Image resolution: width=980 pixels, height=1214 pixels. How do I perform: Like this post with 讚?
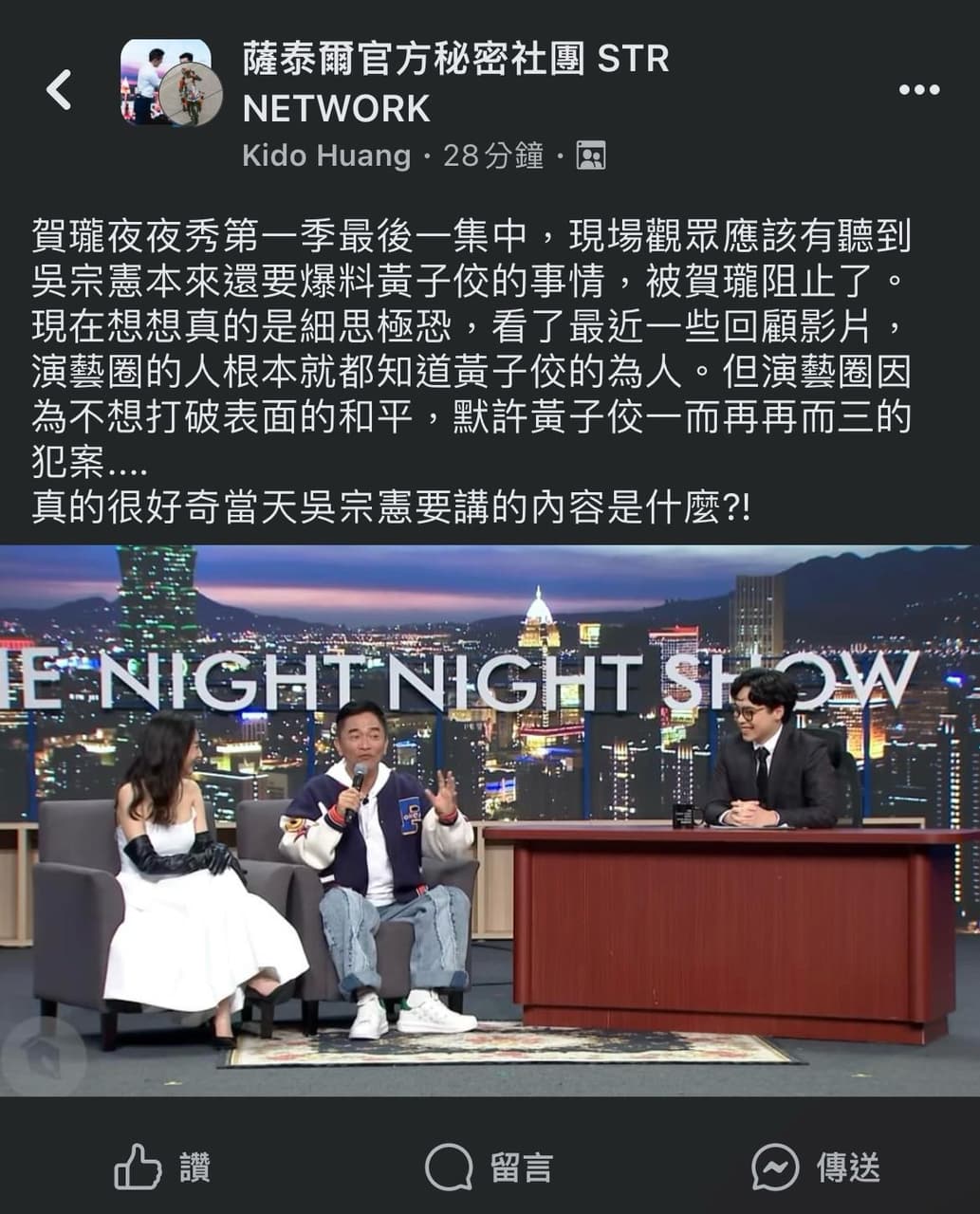pyautogui.click(x=162, y=1167)
